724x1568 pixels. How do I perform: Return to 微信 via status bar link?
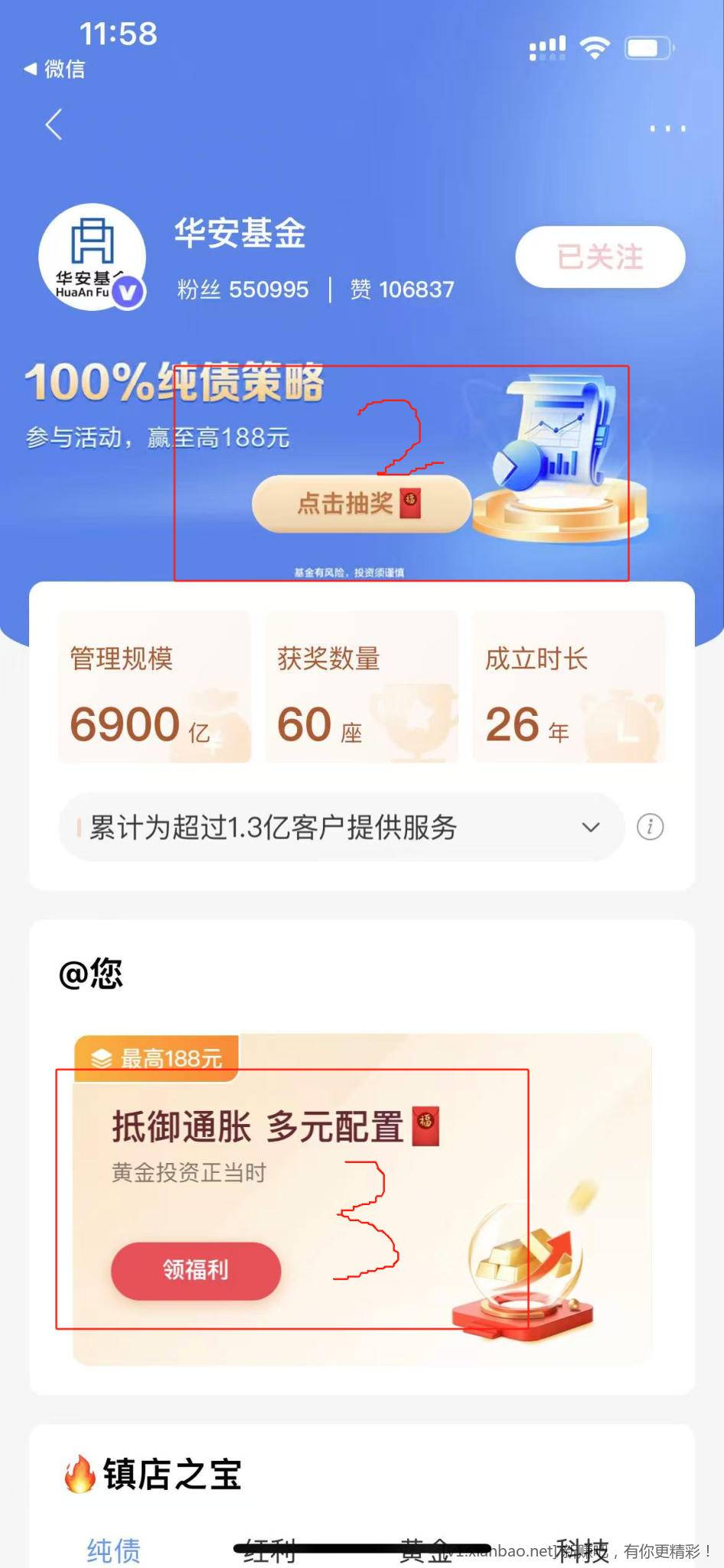tap(55, 69)
